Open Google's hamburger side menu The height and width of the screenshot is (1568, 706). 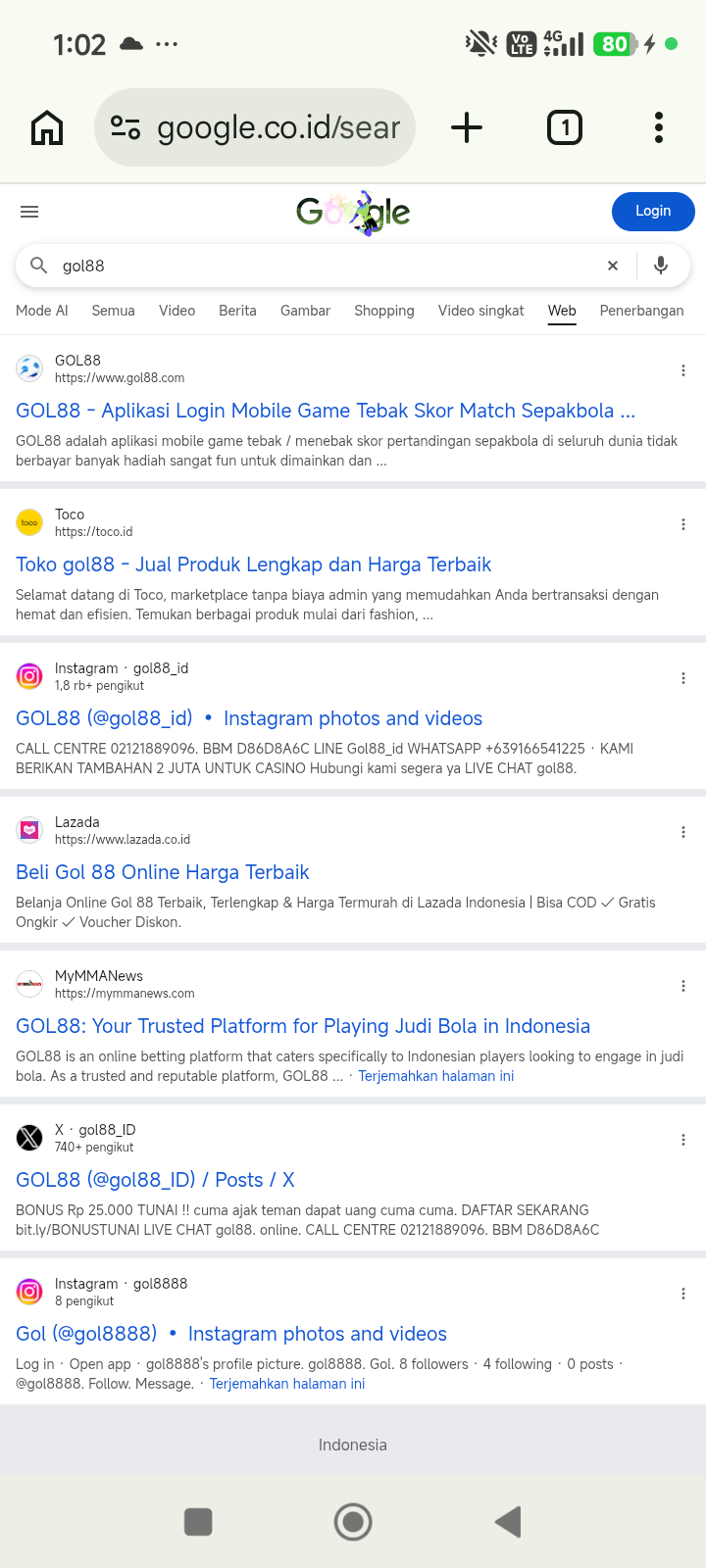29,212
